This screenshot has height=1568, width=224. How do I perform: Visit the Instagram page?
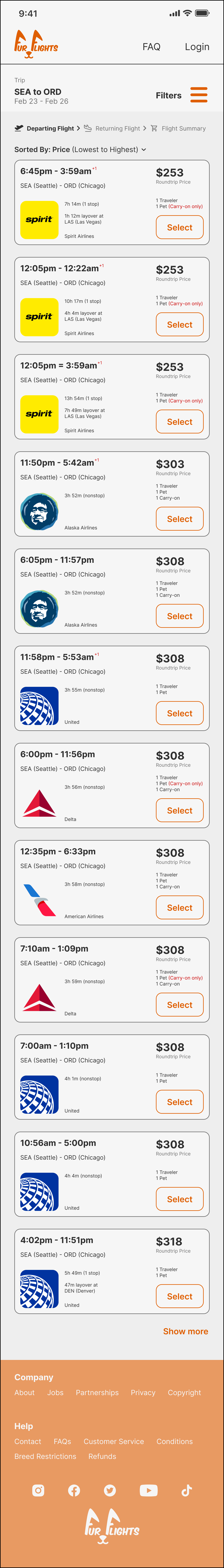[x=38, y=1490]
